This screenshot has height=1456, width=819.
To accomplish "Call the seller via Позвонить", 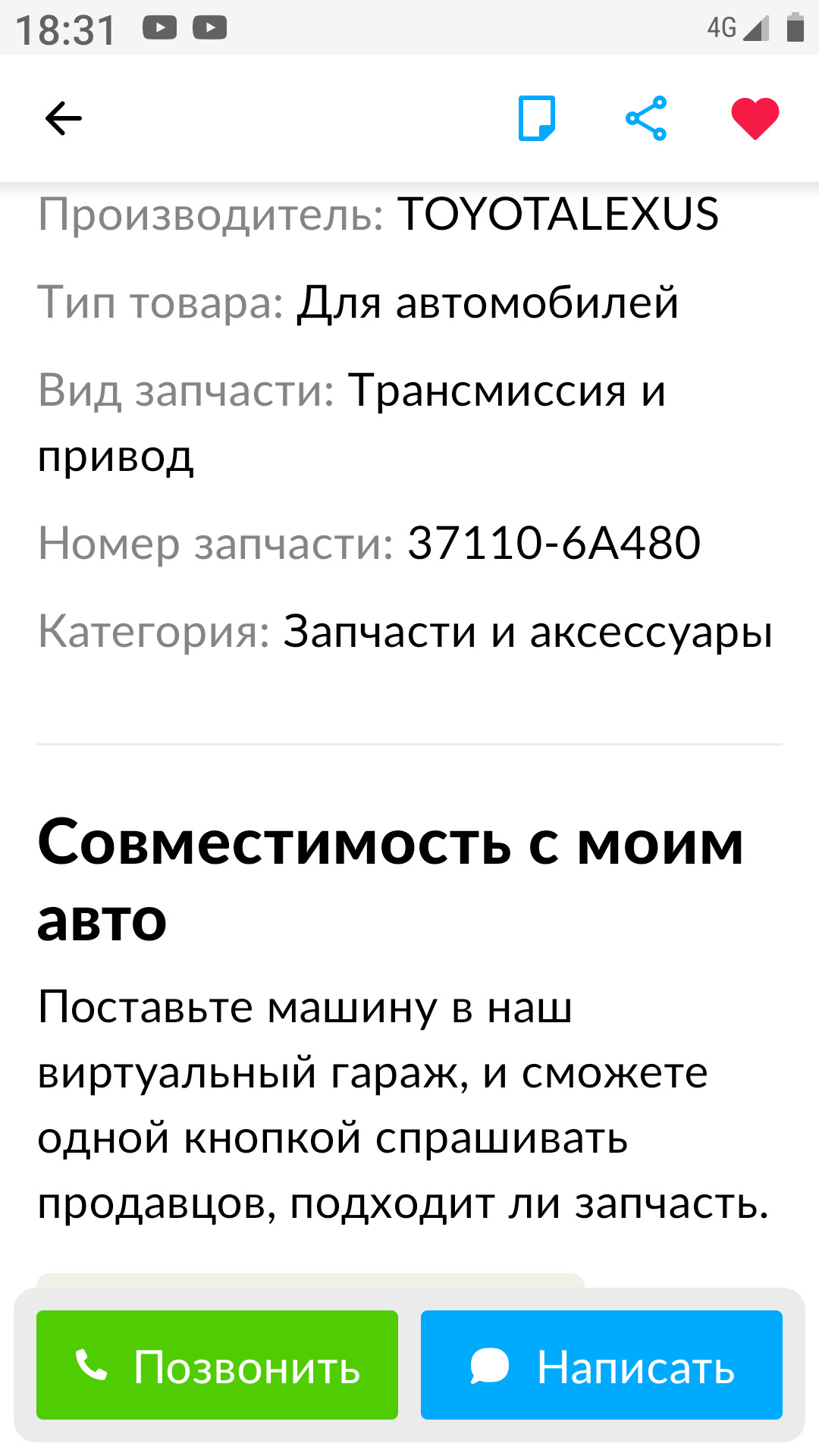I will click(217, 1366).
